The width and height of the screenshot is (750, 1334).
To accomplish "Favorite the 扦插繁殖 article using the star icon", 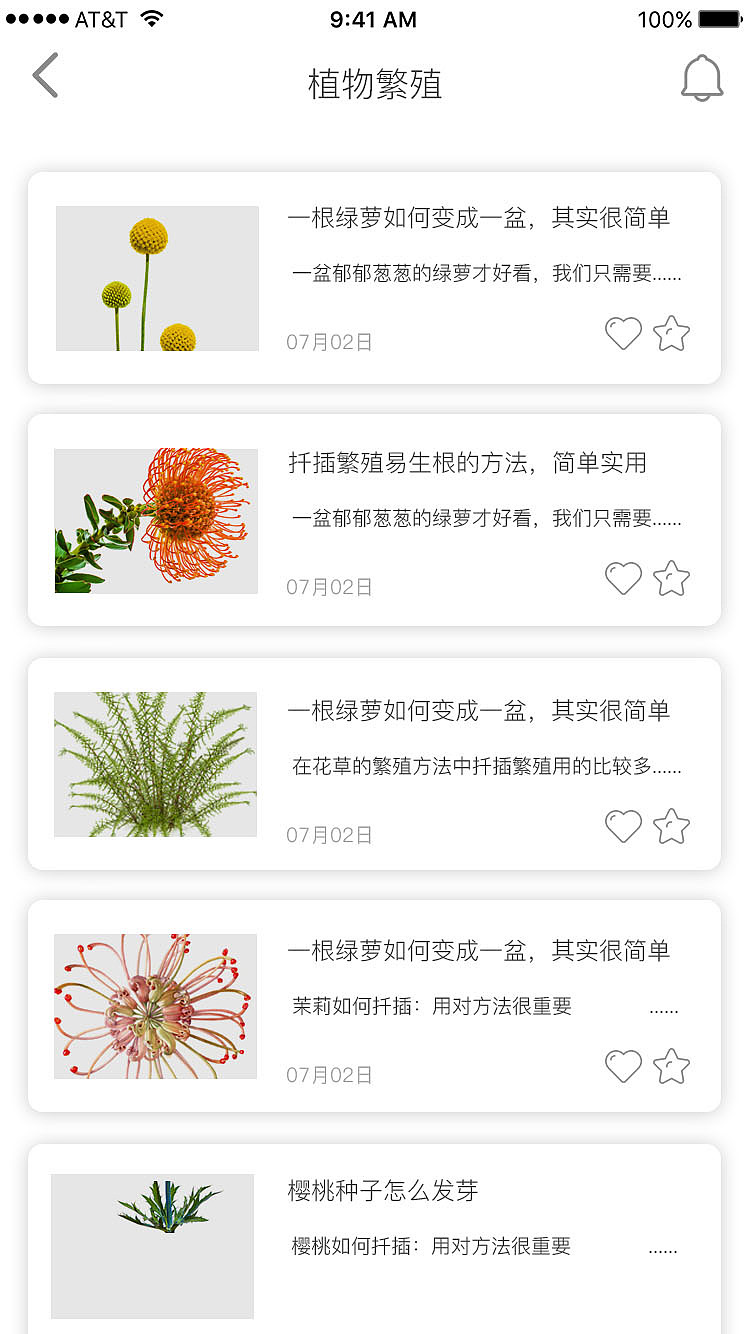I will tap(671, 578).
